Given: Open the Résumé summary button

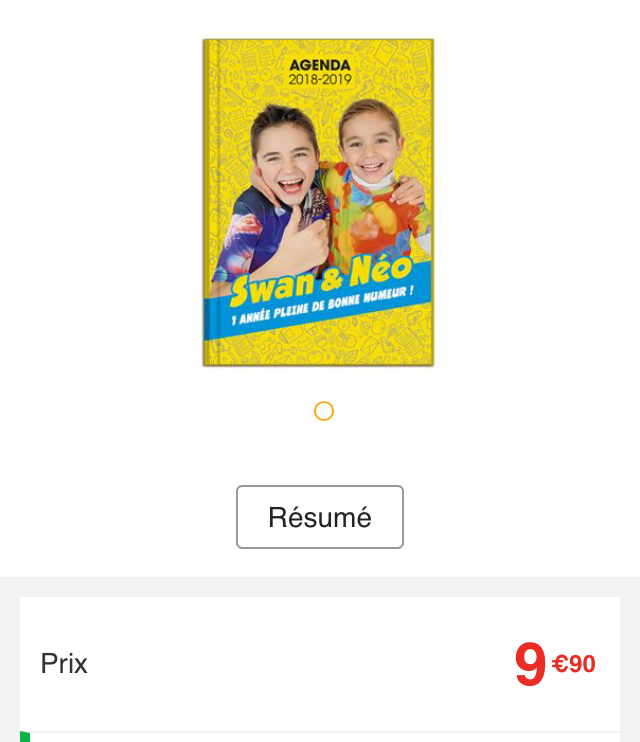Looking at the screenshot, I should (320, 517).
